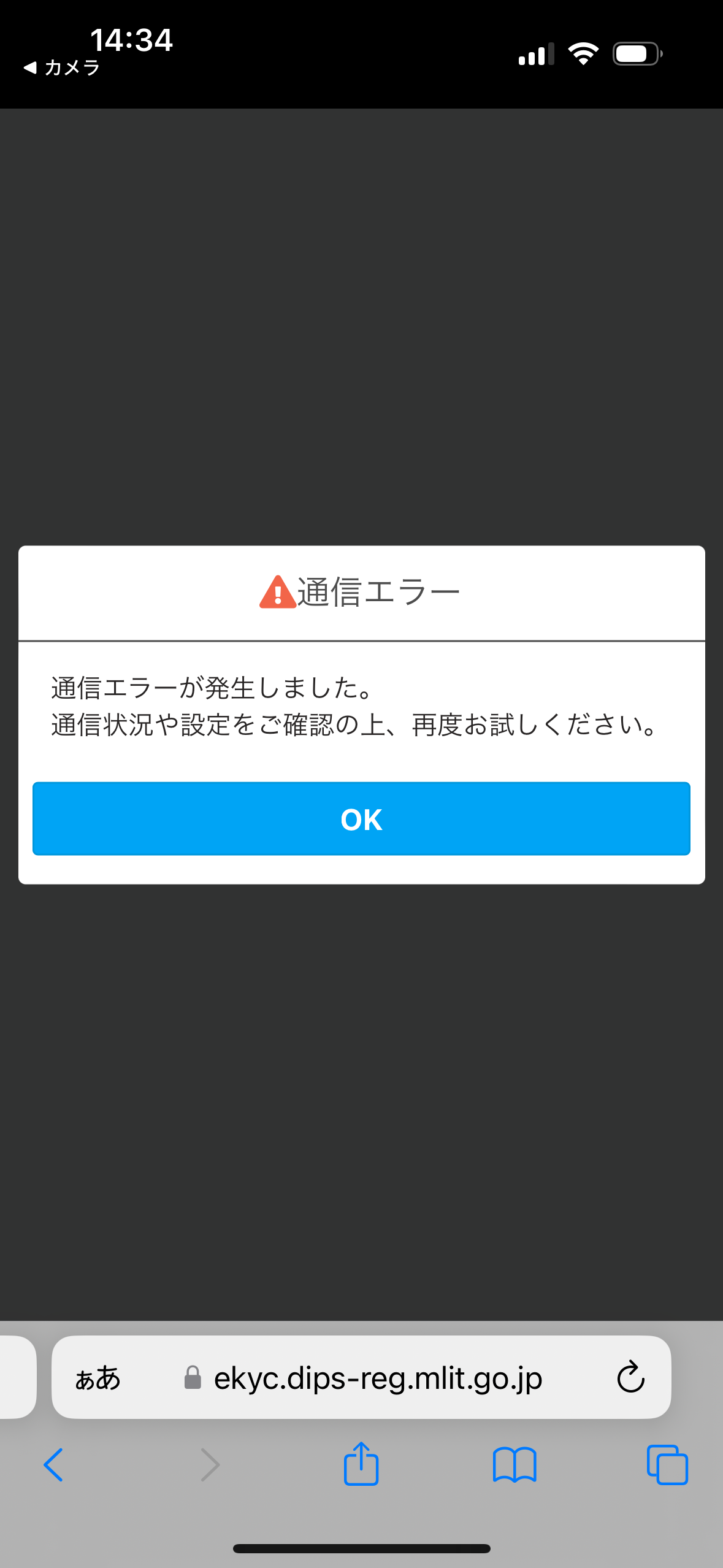Open the ああ page settings menu
This screenshot has width=723, height=1568.
pyautogui.click(x=98, y=1378)
